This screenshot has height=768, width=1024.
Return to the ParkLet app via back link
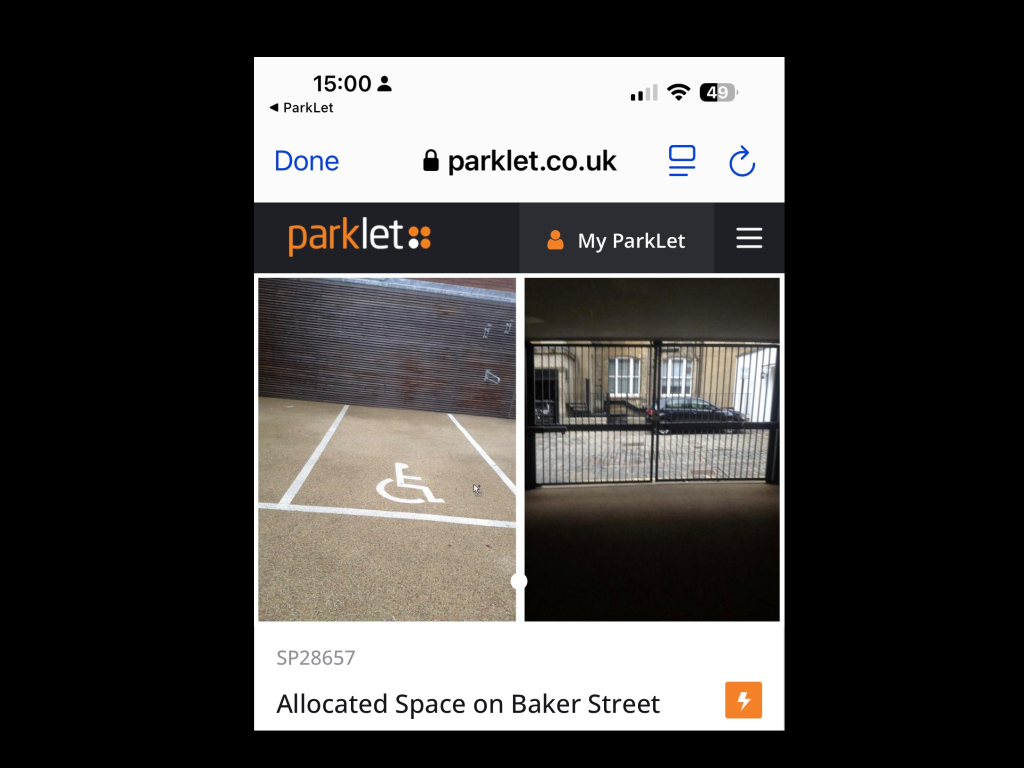pos(301,108)
